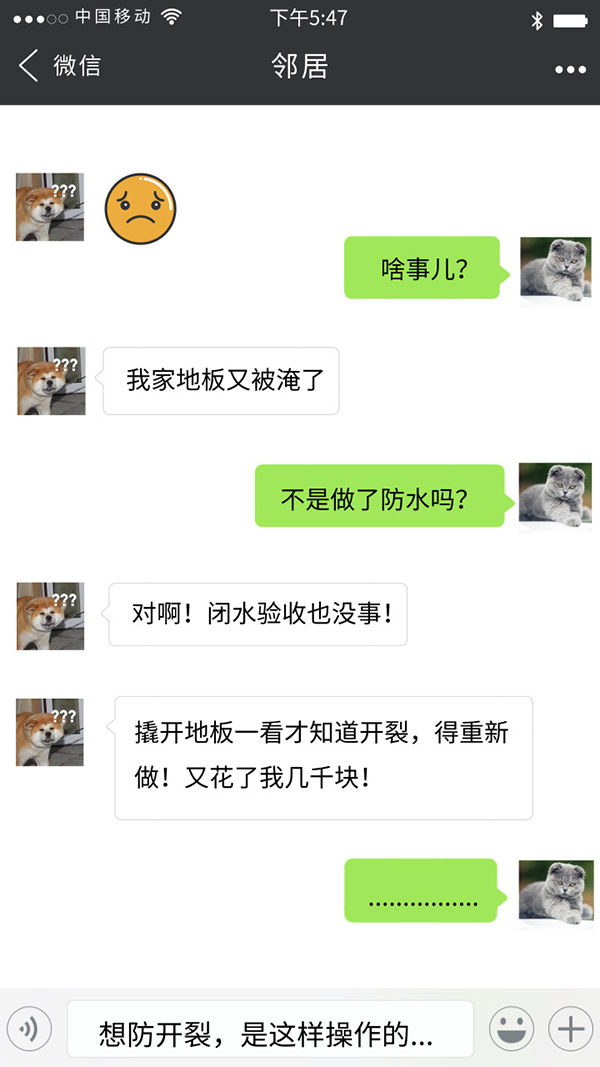This screenshot has height=1067, width=600.
Task: Focus the message text field
Action: tap(270, 1029)
